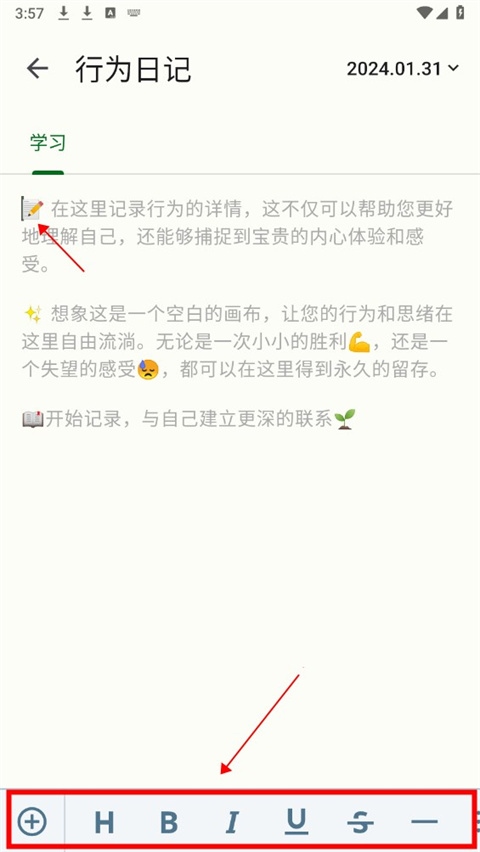Open the plus insert menu
The width and height of the screenshot is (480, 852).
32,822
